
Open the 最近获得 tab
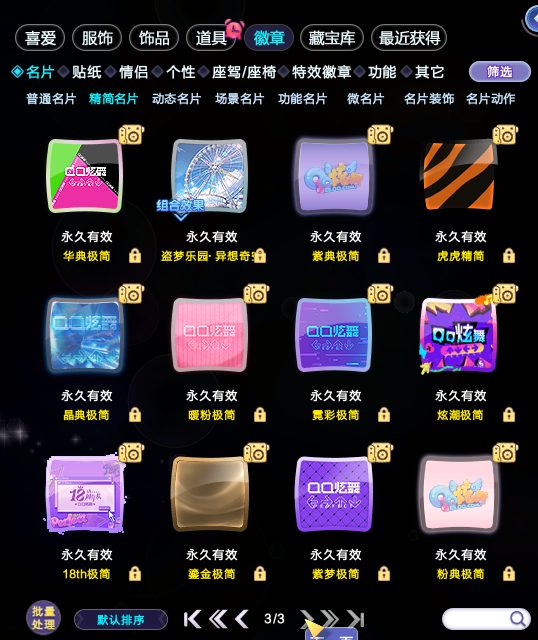(x=409, y=38)
